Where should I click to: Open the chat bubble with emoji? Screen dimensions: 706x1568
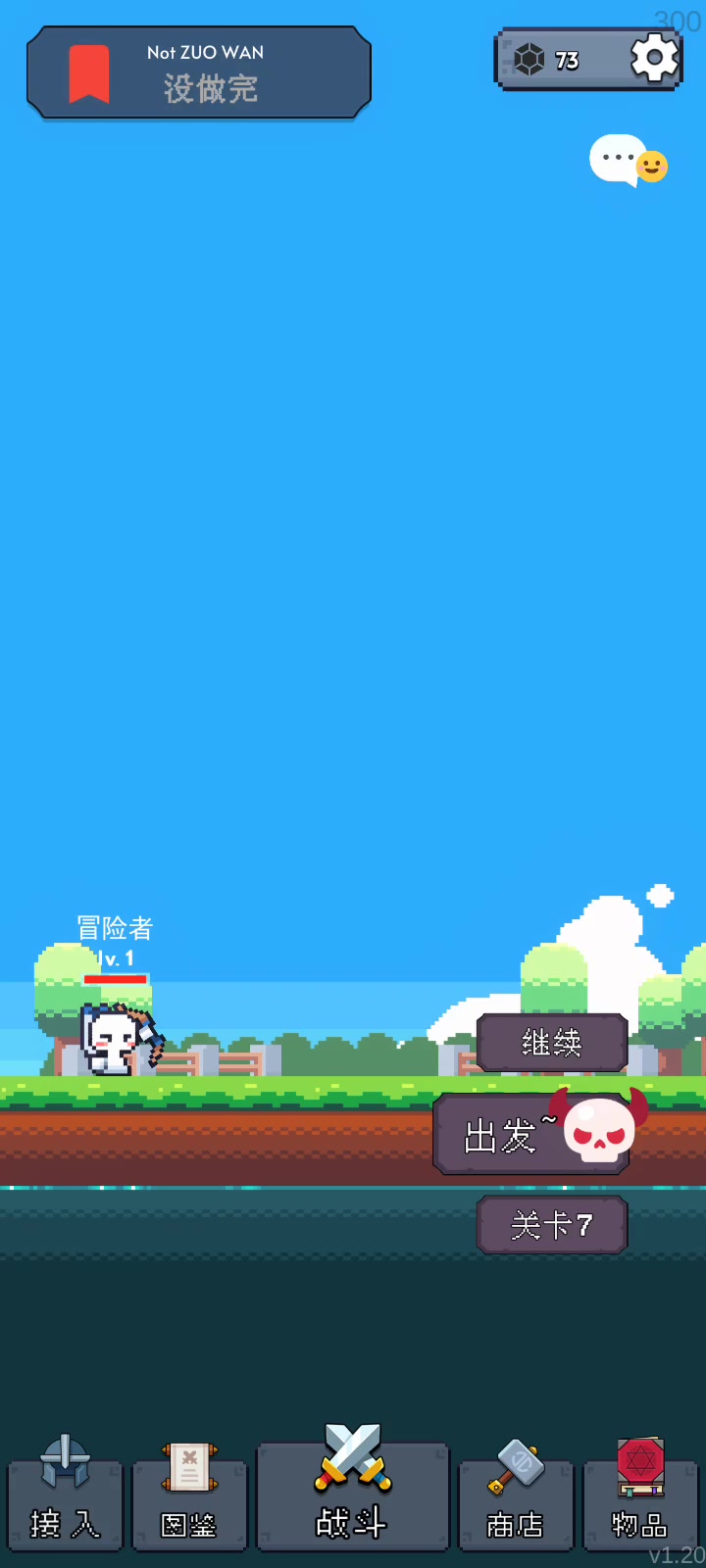629,160
